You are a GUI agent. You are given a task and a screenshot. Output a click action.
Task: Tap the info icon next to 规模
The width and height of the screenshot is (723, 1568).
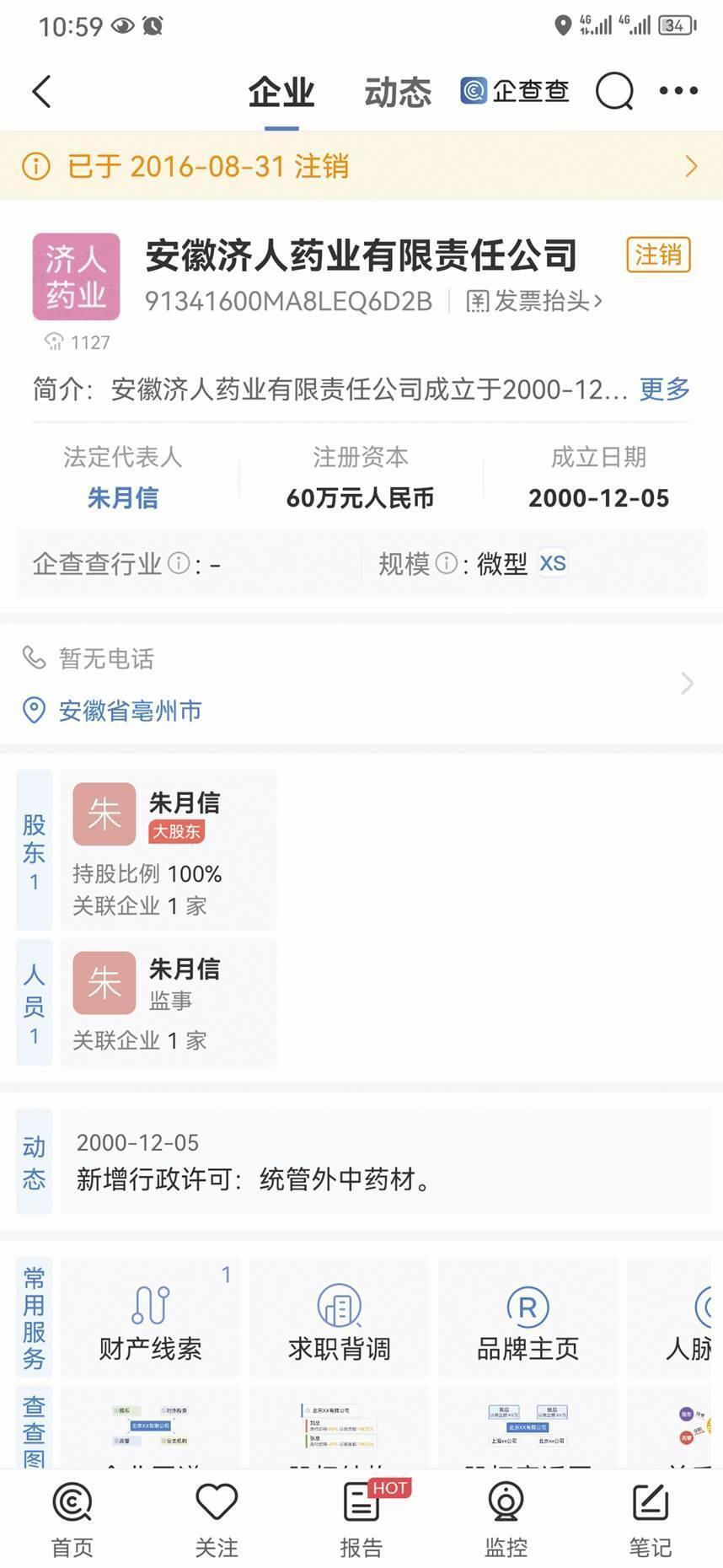447,563
